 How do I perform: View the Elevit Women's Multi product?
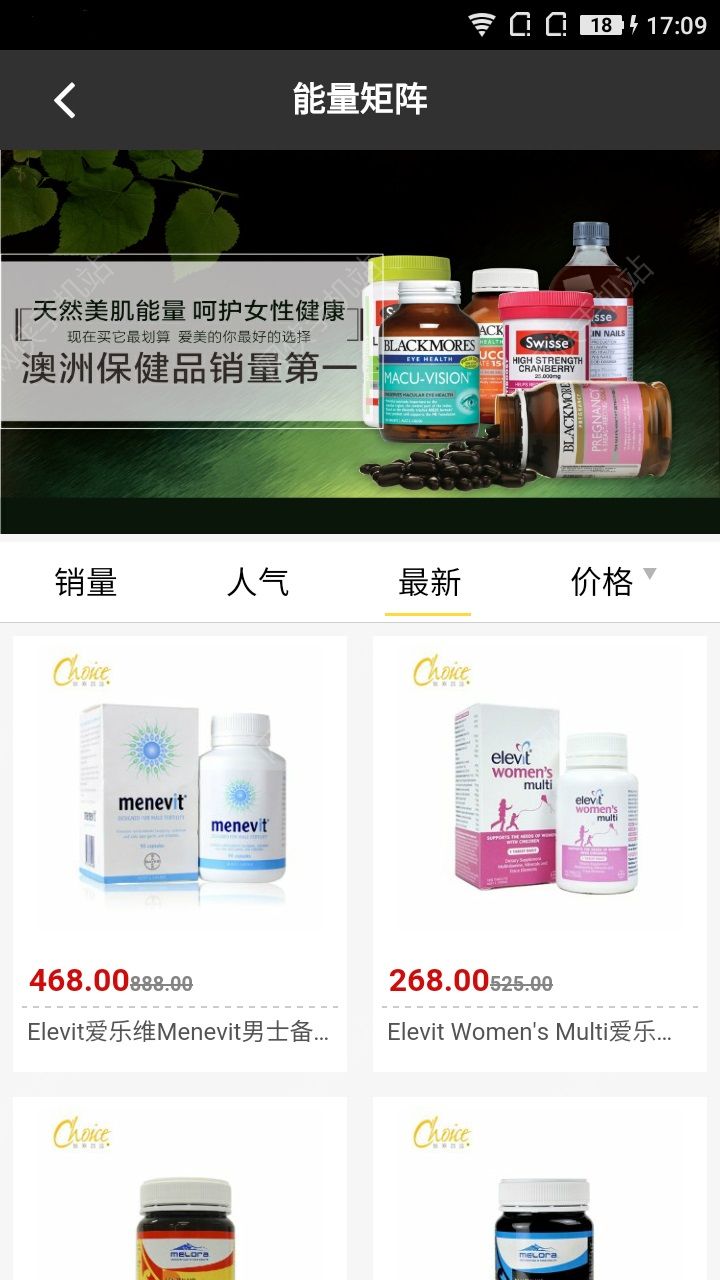pyautogui.click(x=540, y=853)
